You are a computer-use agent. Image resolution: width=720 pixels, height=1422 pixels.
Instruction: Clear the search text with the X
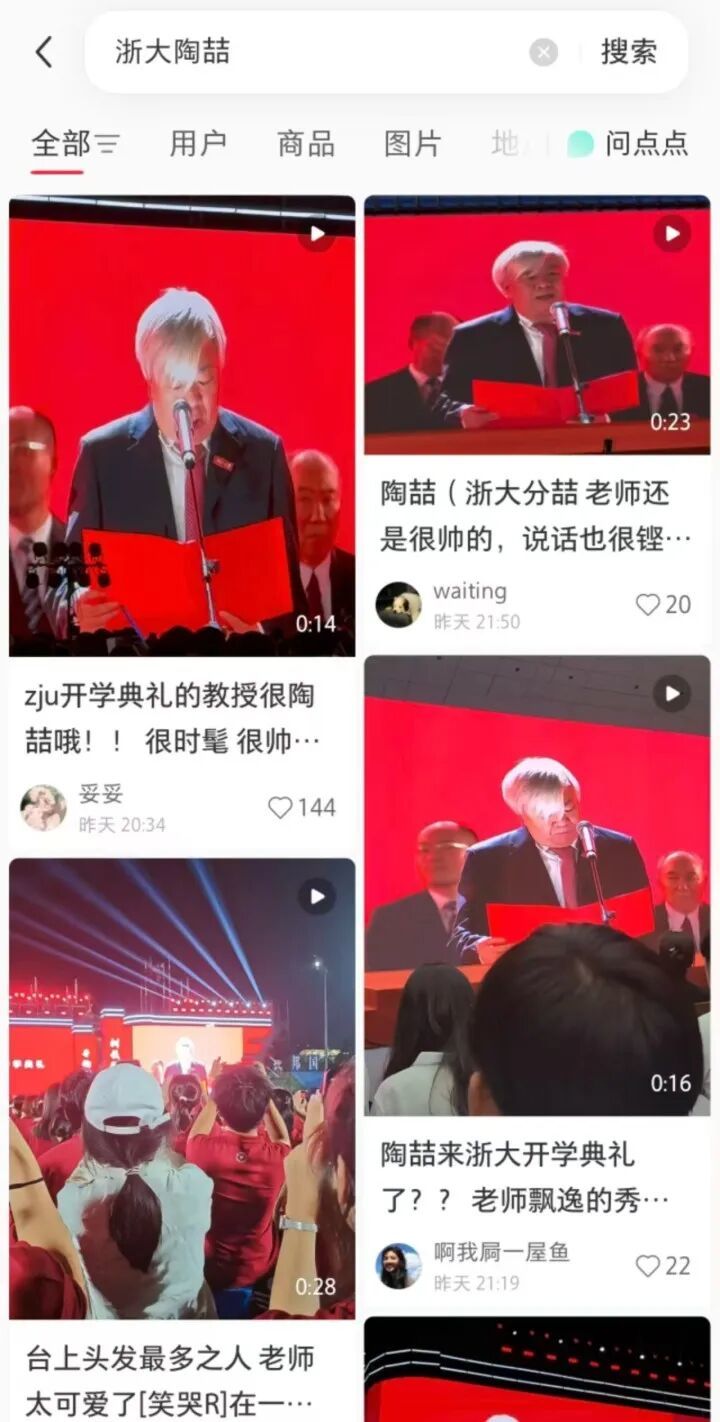click(543, 52)
